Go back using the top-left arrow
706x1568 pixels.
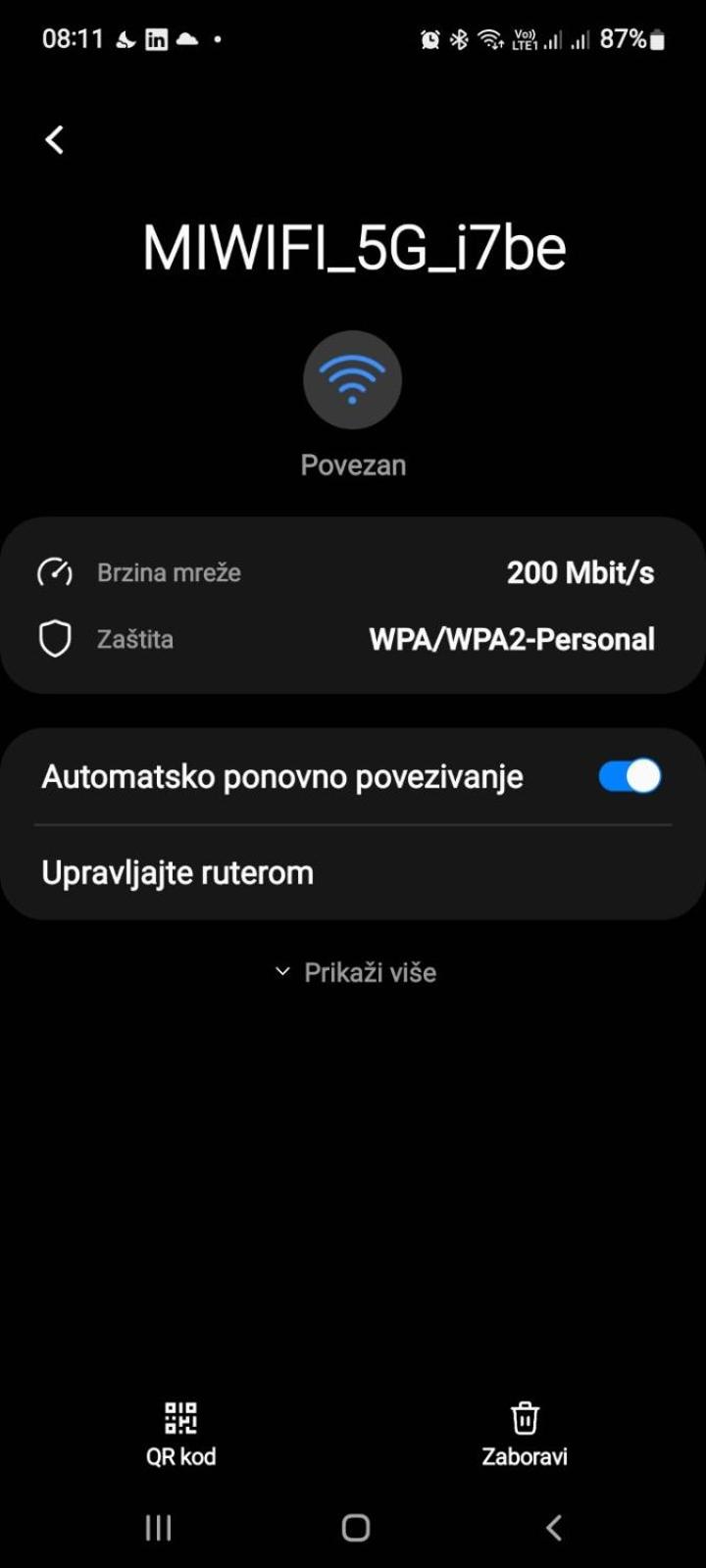[x=55, y=140]
